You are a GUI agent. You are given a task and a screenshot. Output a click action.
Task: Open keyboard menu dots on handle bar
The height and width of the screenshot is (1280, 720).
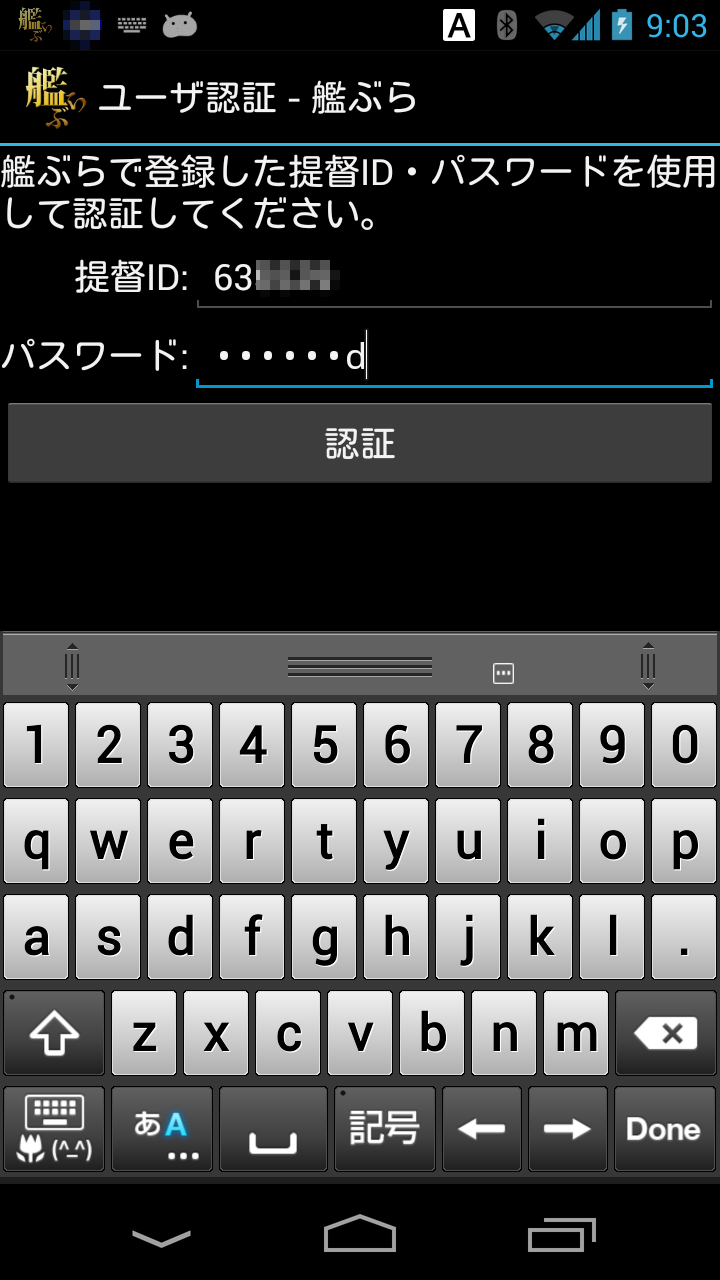tap(504, 674)
